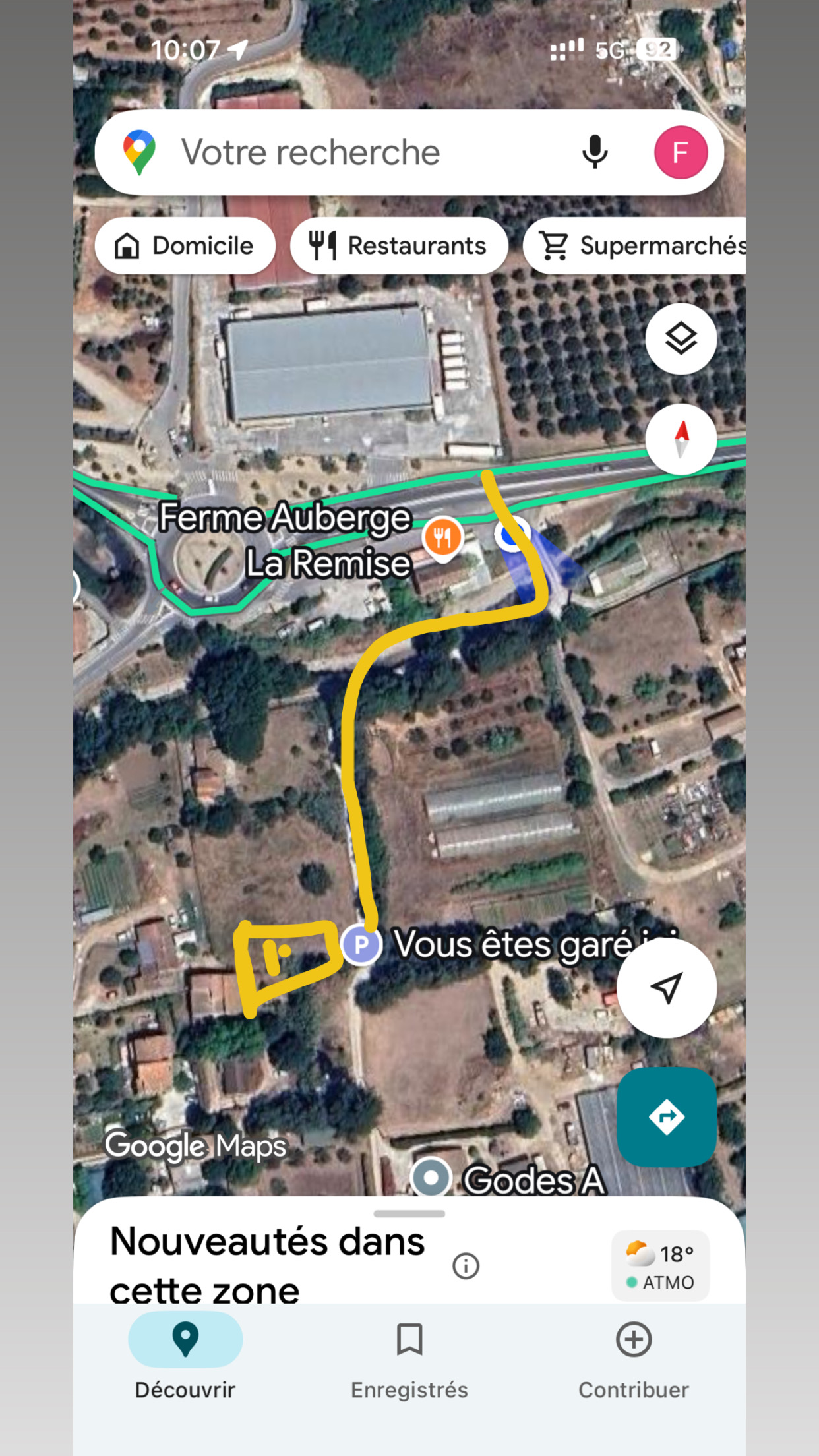Show info about Nouveautés dans cette zone
The width and height of the screenshot is (819, 1456).
pyautogui.click(x=466, y=1266)
